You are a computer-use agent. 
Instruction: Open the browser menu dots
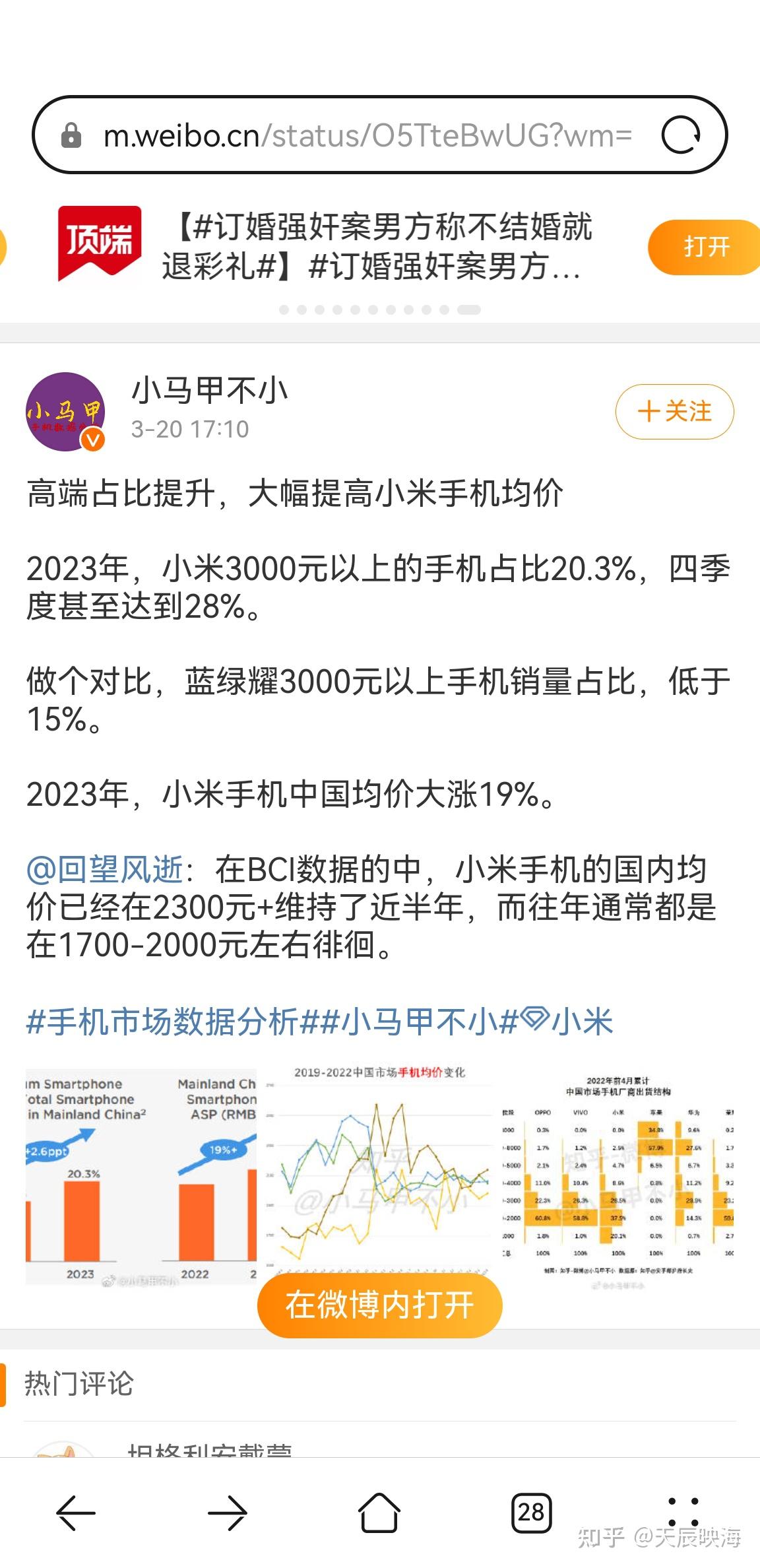coord(683,1512)
